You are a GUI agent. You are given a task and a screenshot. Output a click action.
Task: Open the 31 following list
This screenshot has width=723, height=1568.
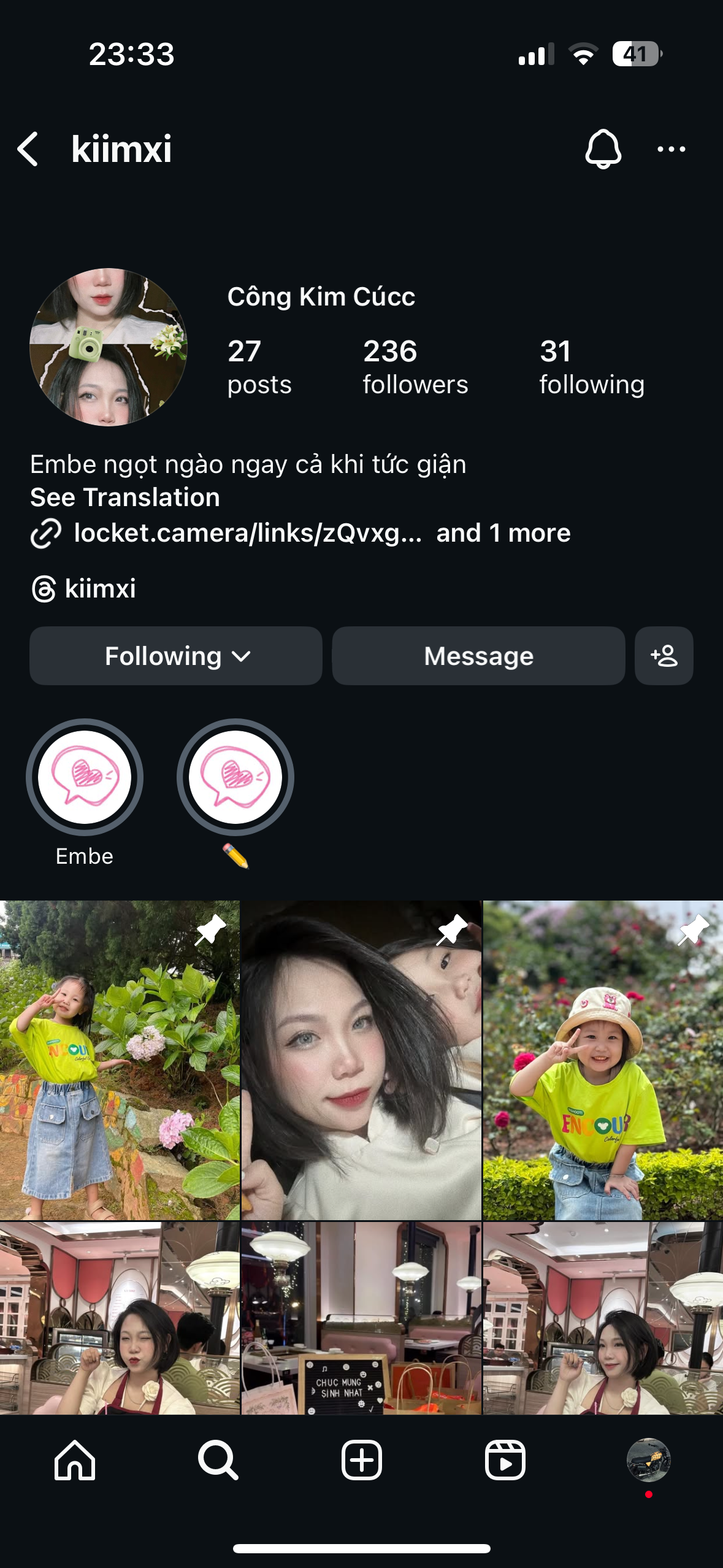(x=592, y=367)
